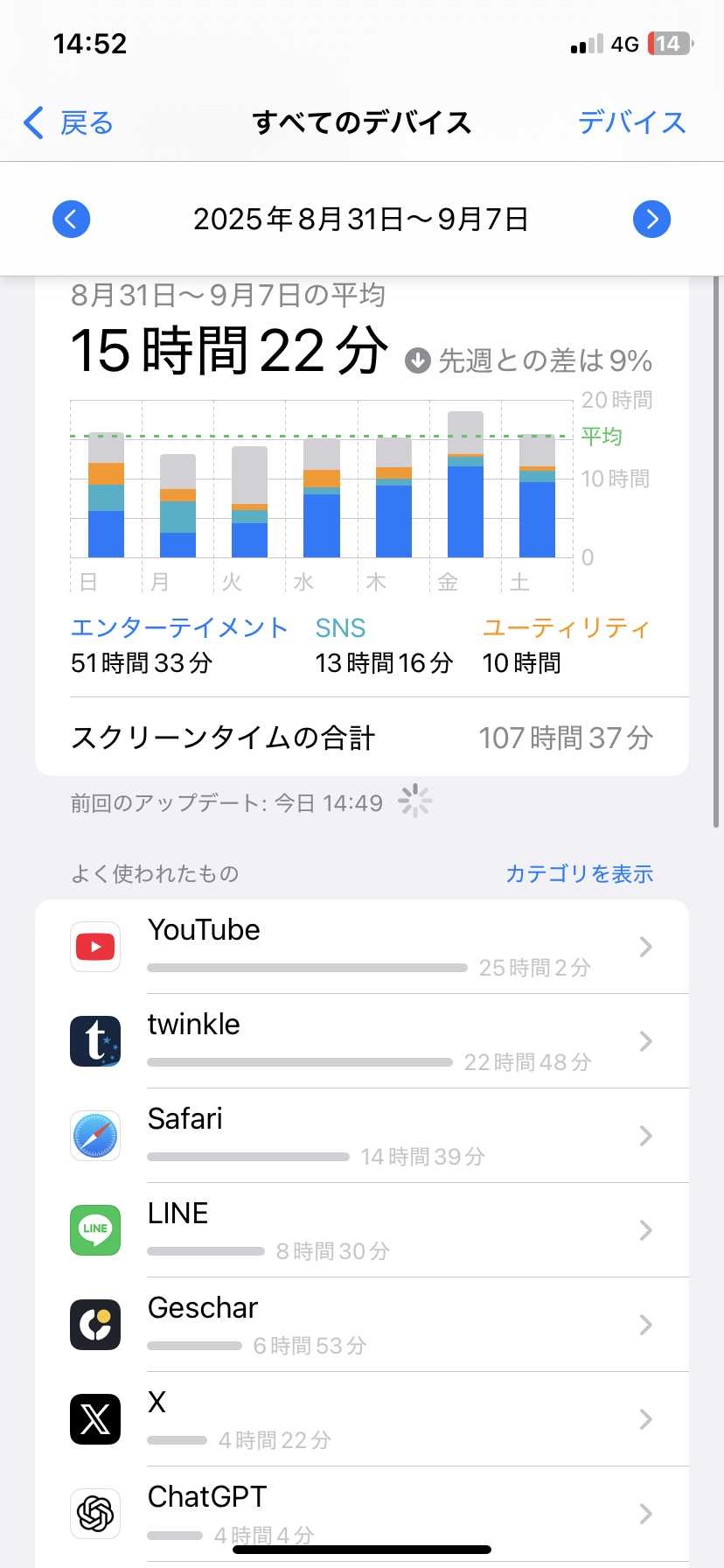Screen dimensions: 724x1568
Task: Go to the previous week
Action: (71, 219)
